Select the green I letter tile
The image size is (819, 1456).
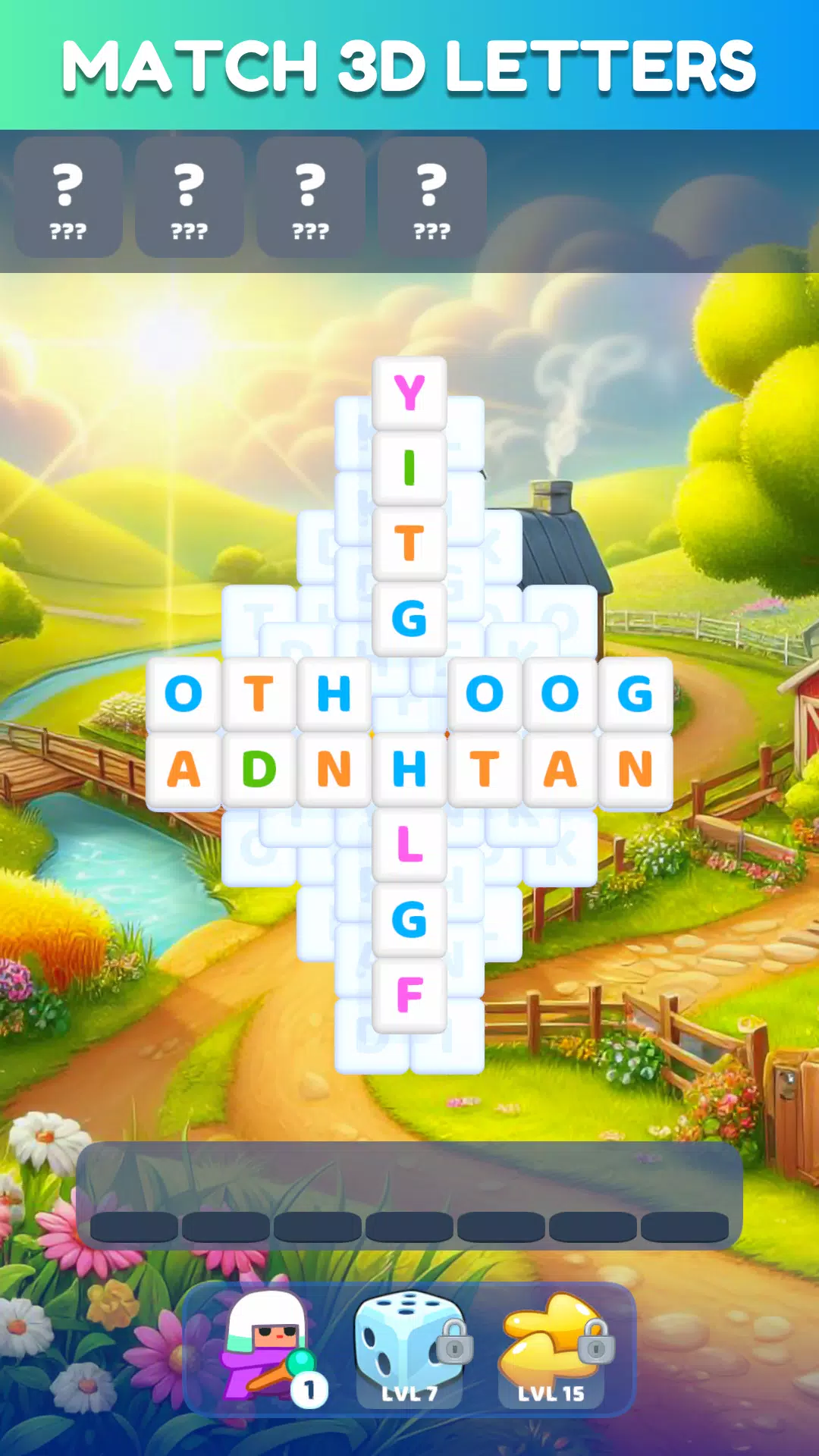coord(409,467)
